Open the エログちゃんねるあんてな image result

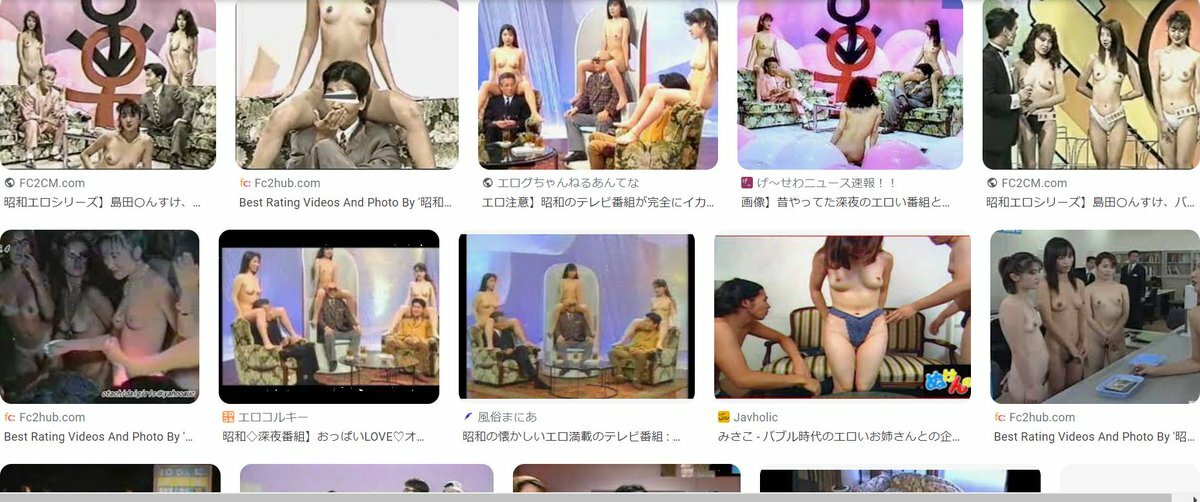pyautogui.click(x=597, y=85)
